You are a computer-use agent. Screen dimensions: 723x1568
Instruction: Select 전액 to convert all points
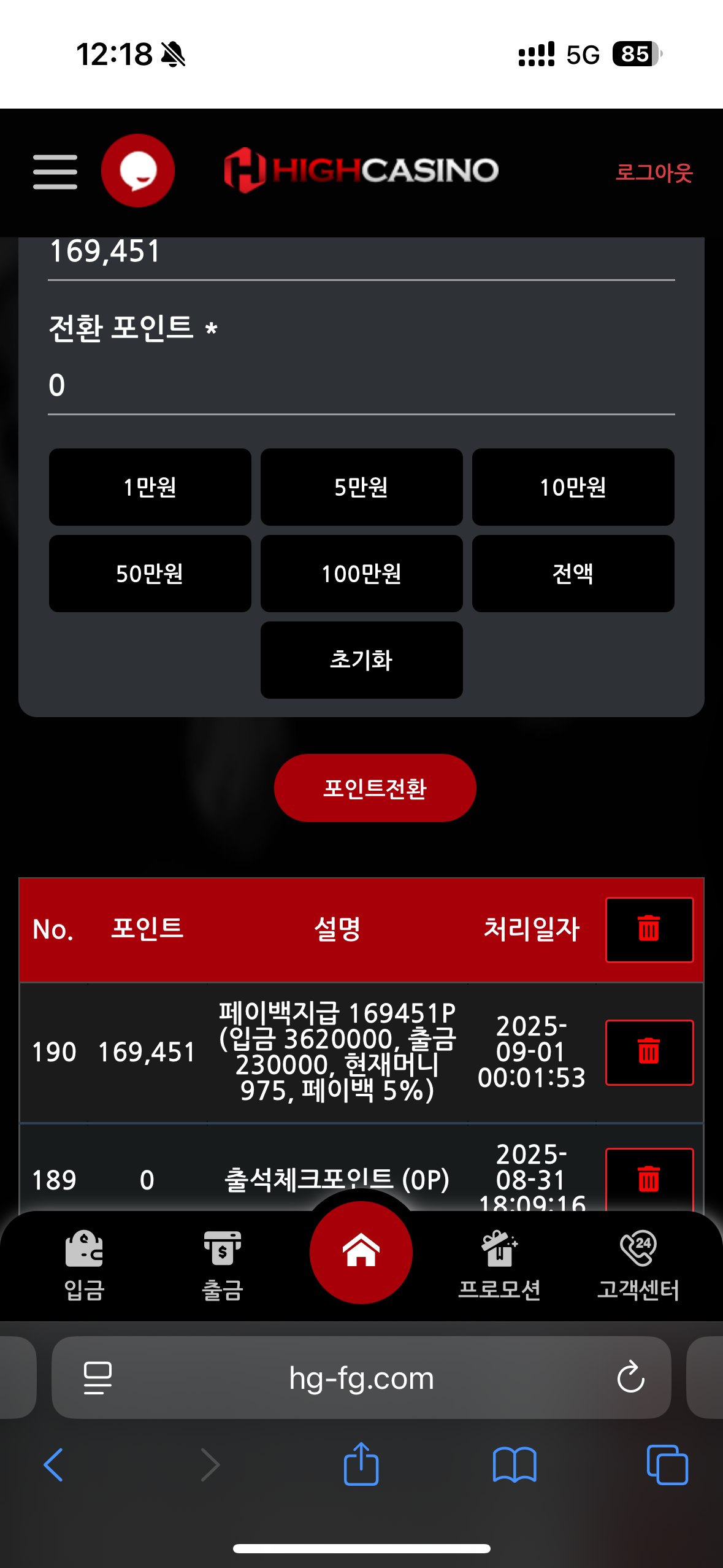(573, 574)
